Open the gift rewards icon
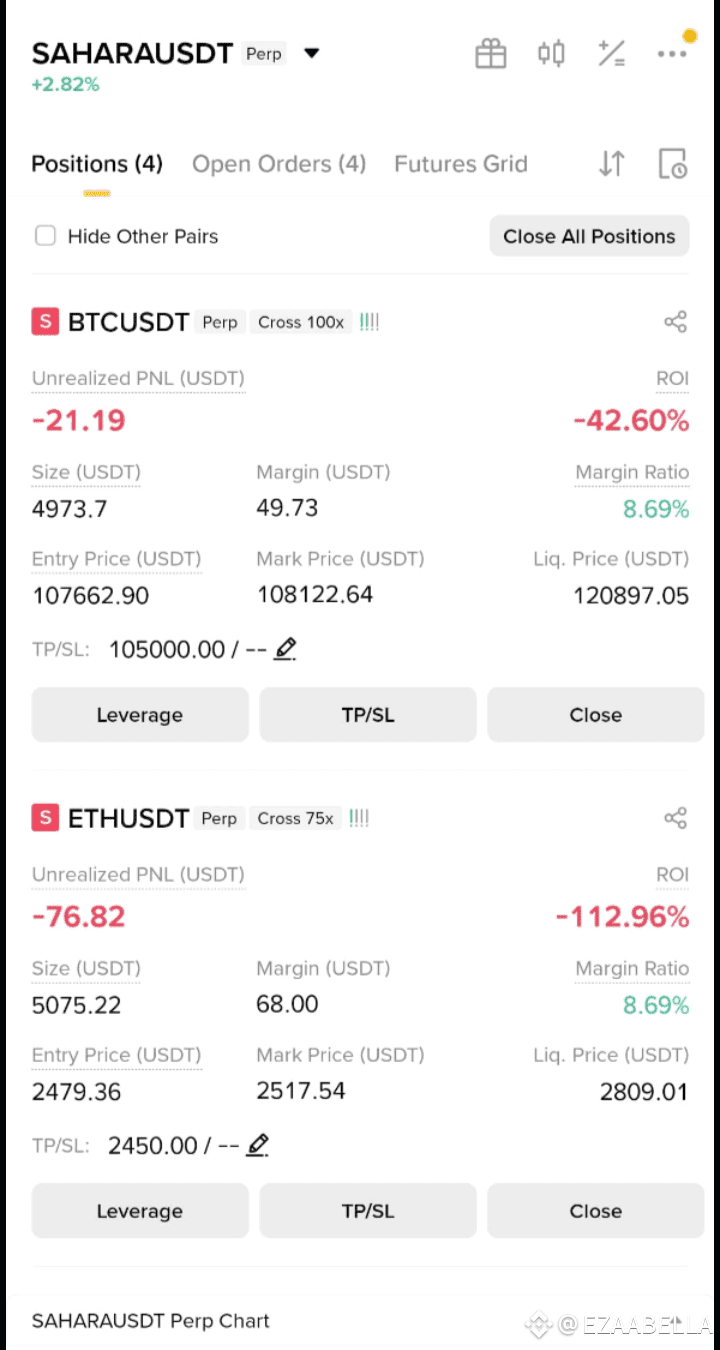The image size is (720, 1350). 491,53
